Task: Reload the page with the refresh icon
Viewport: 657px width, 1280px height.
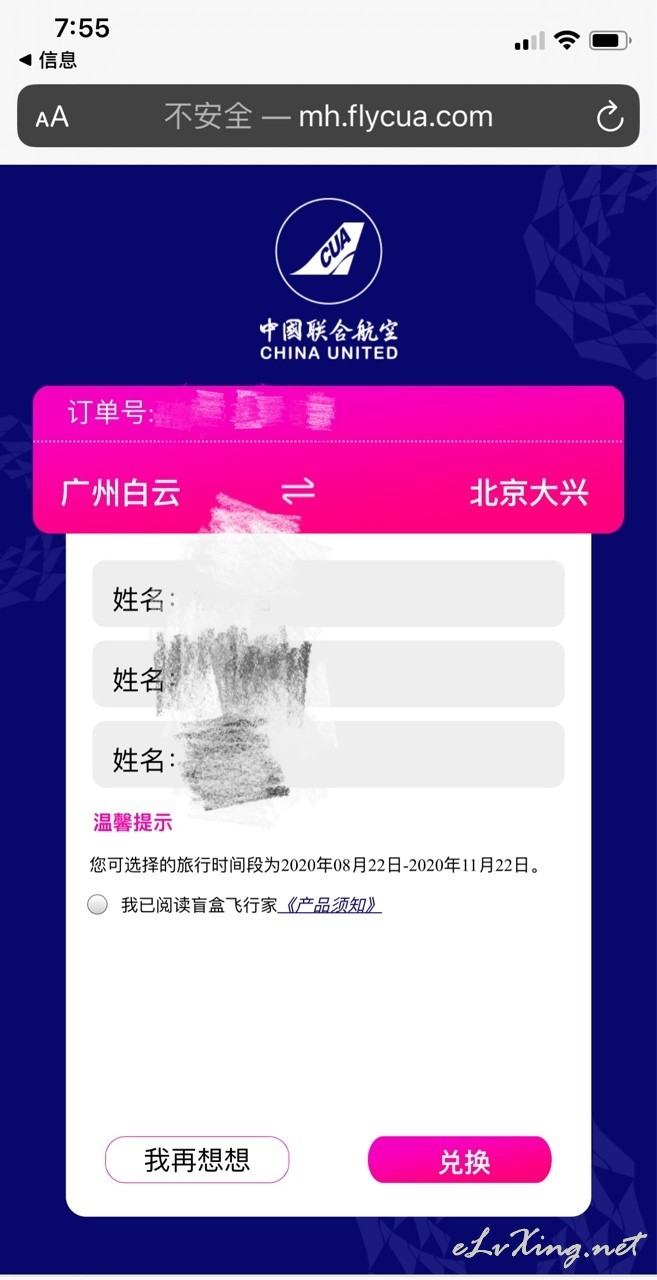Action: tap(609, 117)
